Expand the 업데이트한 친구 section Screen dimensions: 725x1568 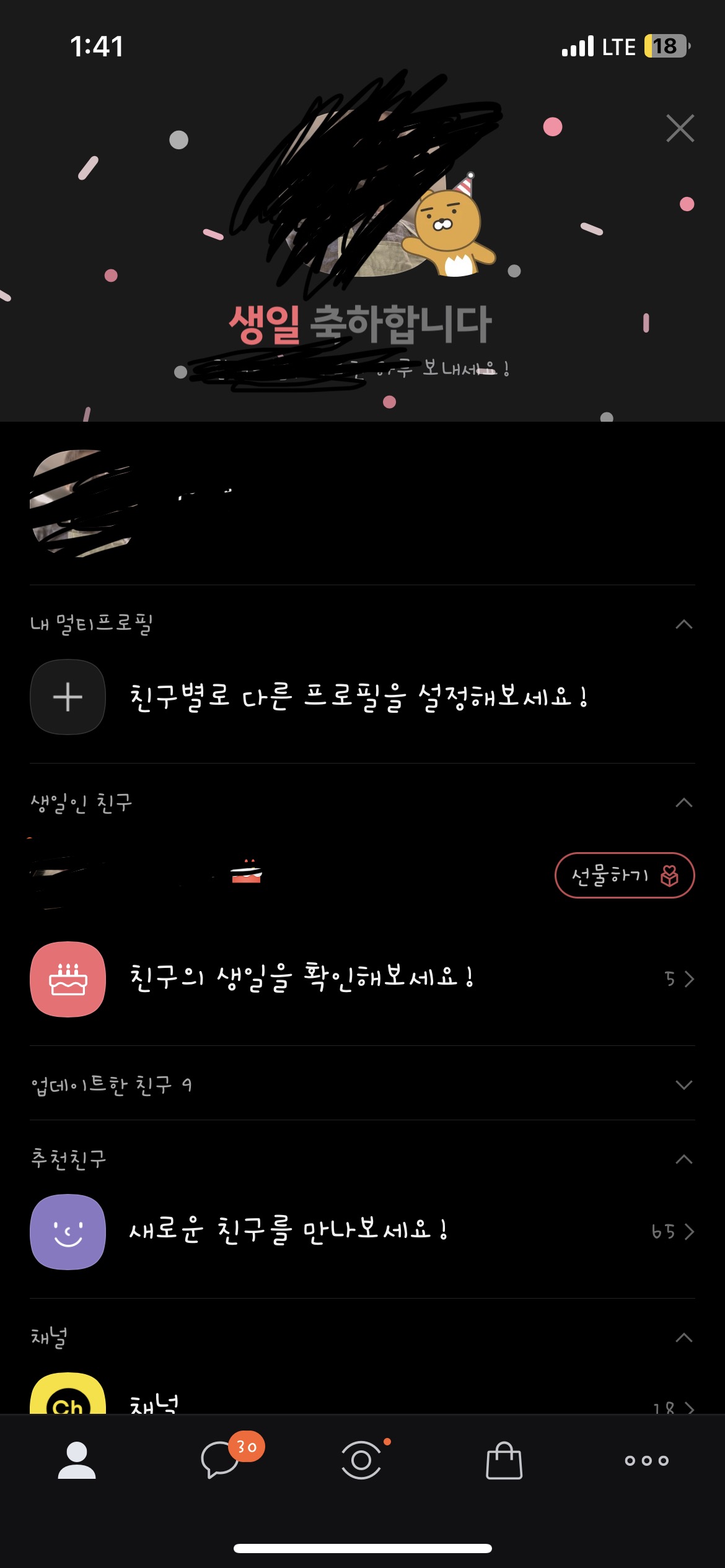pyautogui.click(x=683, y=1084)
